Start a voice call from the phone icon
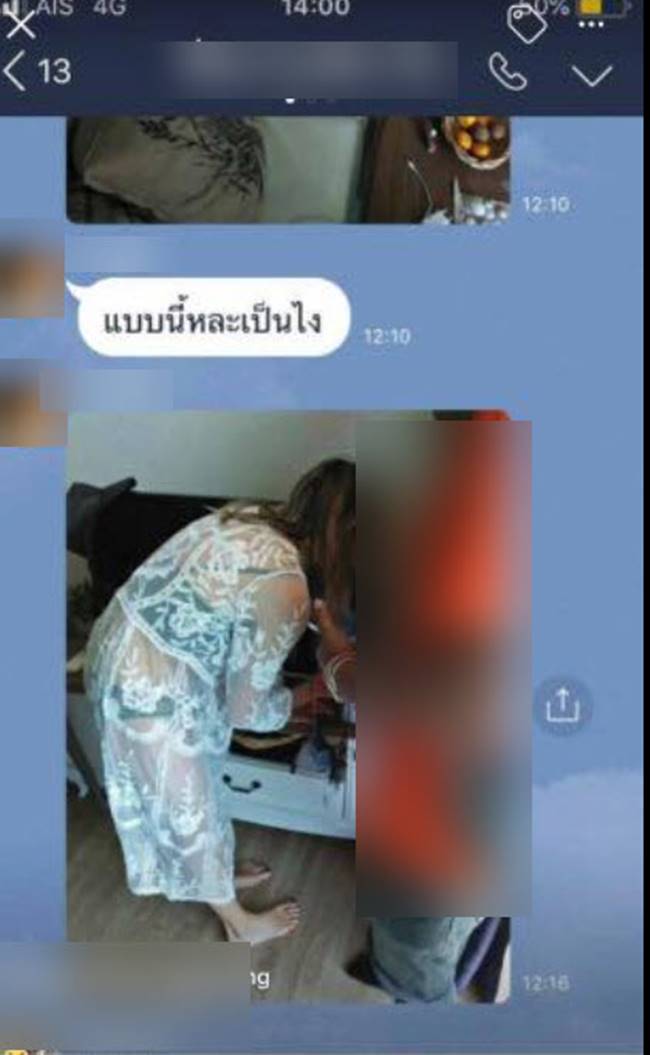This screenshot has width=650, height=1055. [x=507, y=72]
